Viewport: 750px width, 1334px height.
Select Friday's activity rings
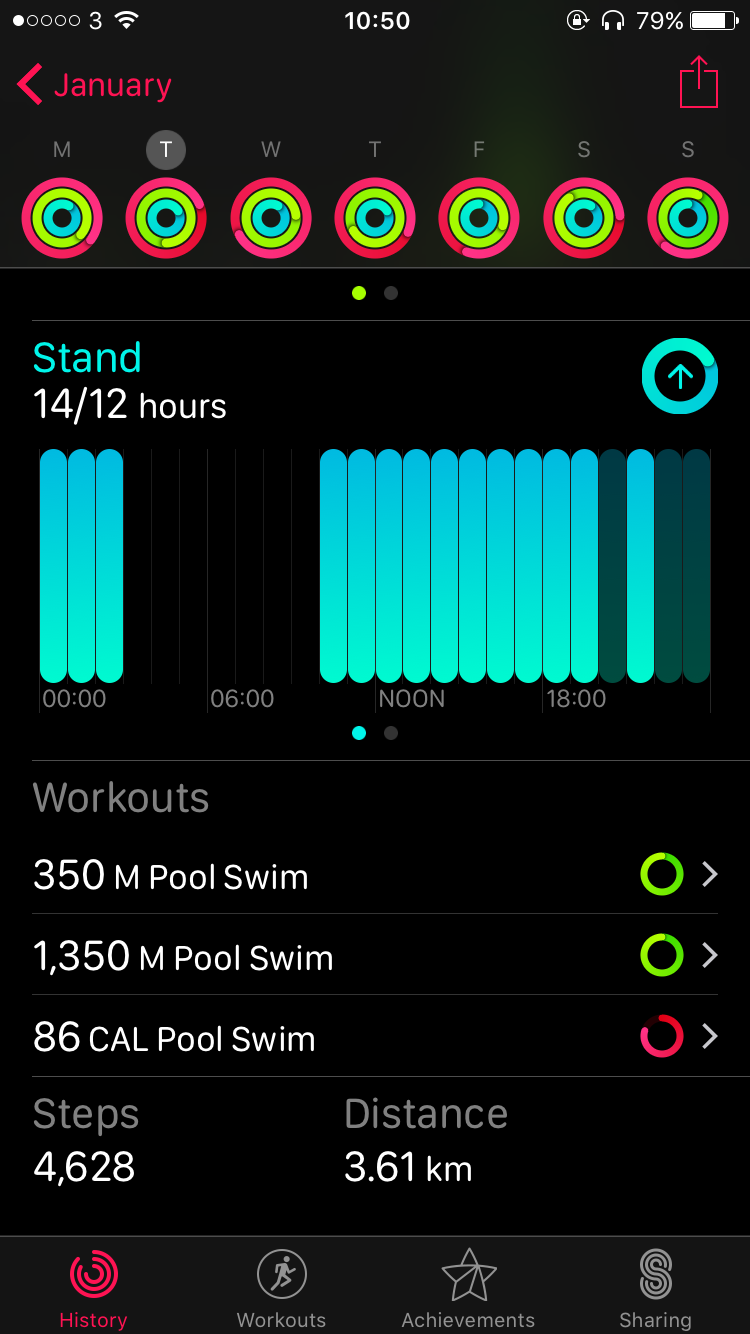coord(479,218)
